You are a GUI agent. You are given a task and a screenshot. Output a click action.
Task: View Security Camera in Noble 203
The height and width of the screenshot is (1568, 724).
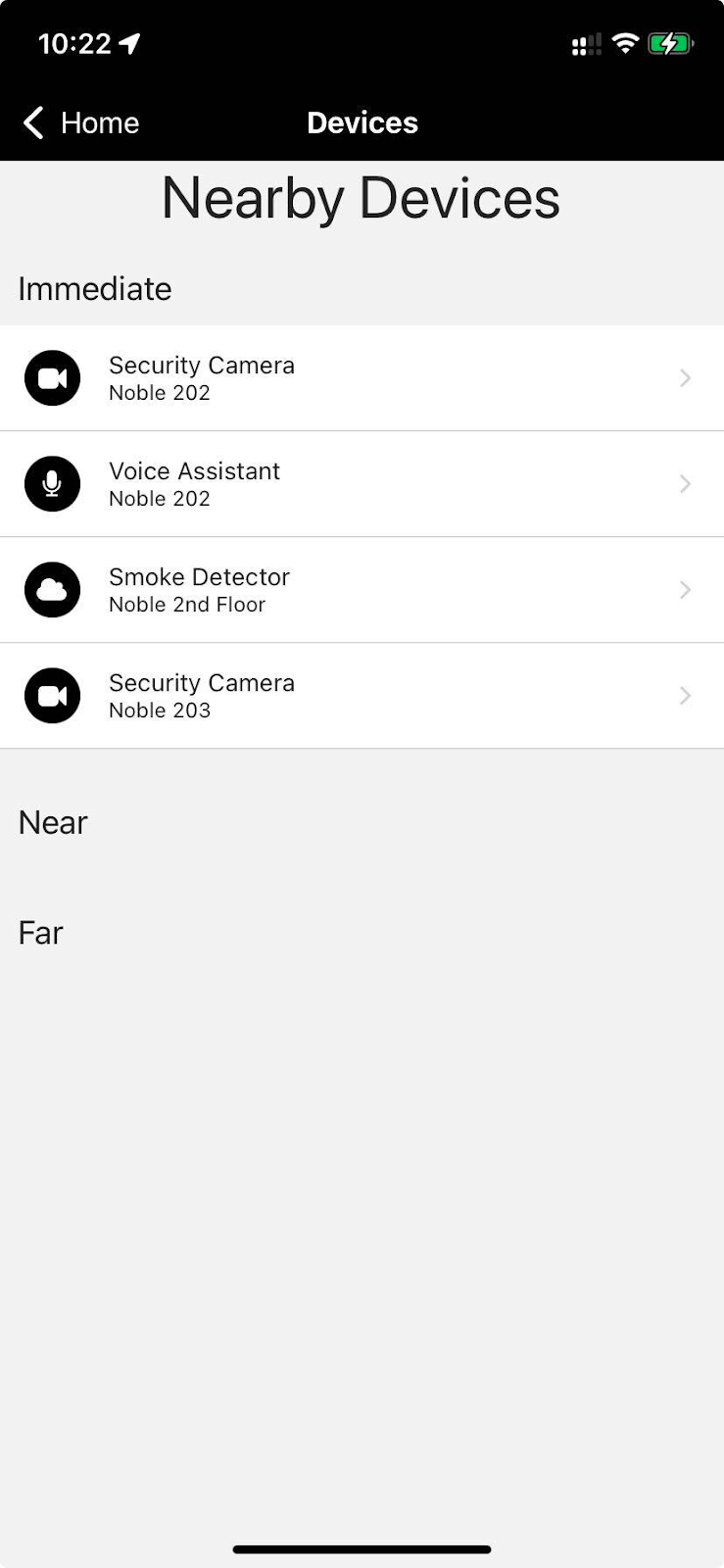pos(362,696)
